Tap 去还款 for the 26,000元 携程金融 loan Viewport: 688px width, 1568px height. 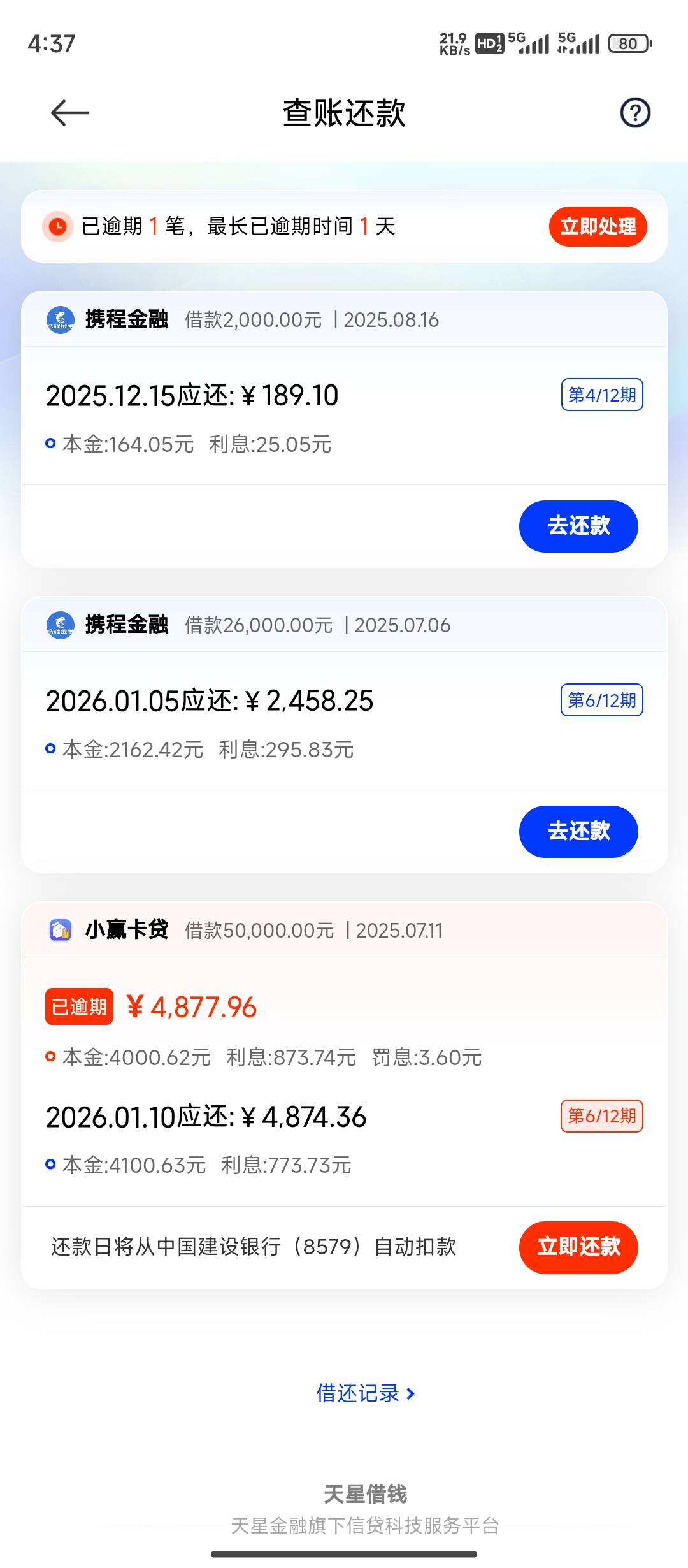pyautogui.click(x=578, y=832)
